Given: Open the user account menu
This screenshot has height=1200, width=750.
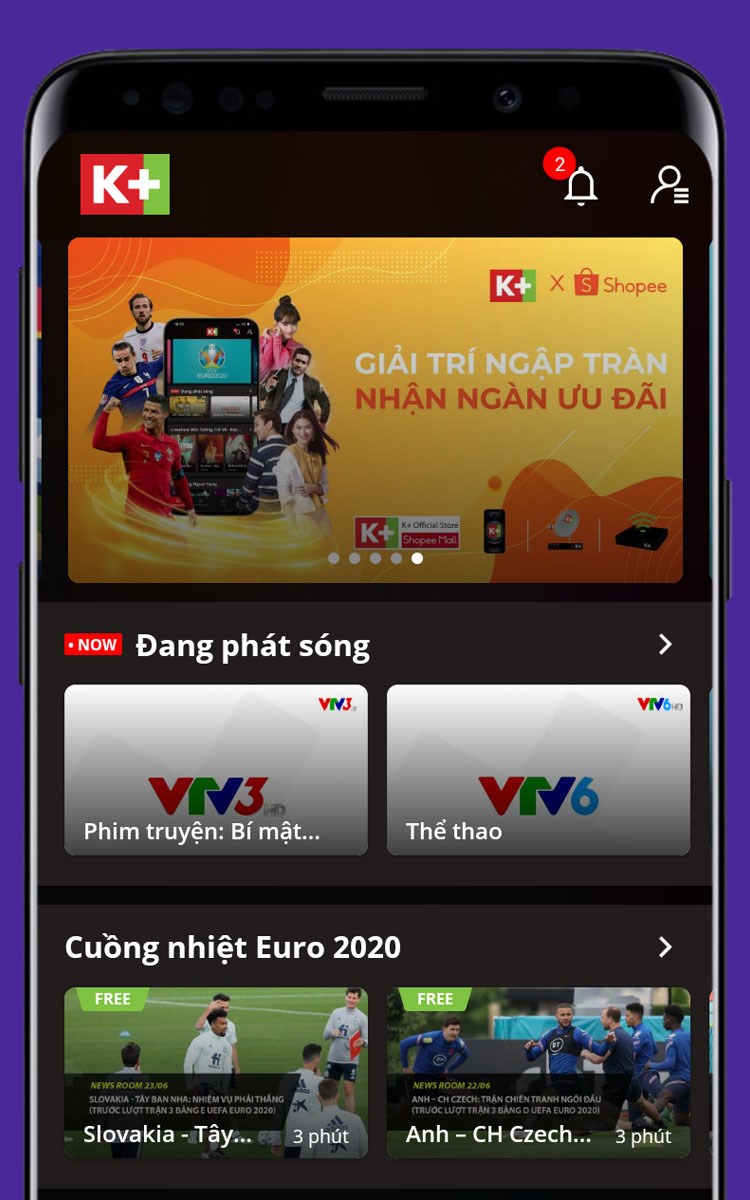Looking at the screenshot, I should pos(669,185).
